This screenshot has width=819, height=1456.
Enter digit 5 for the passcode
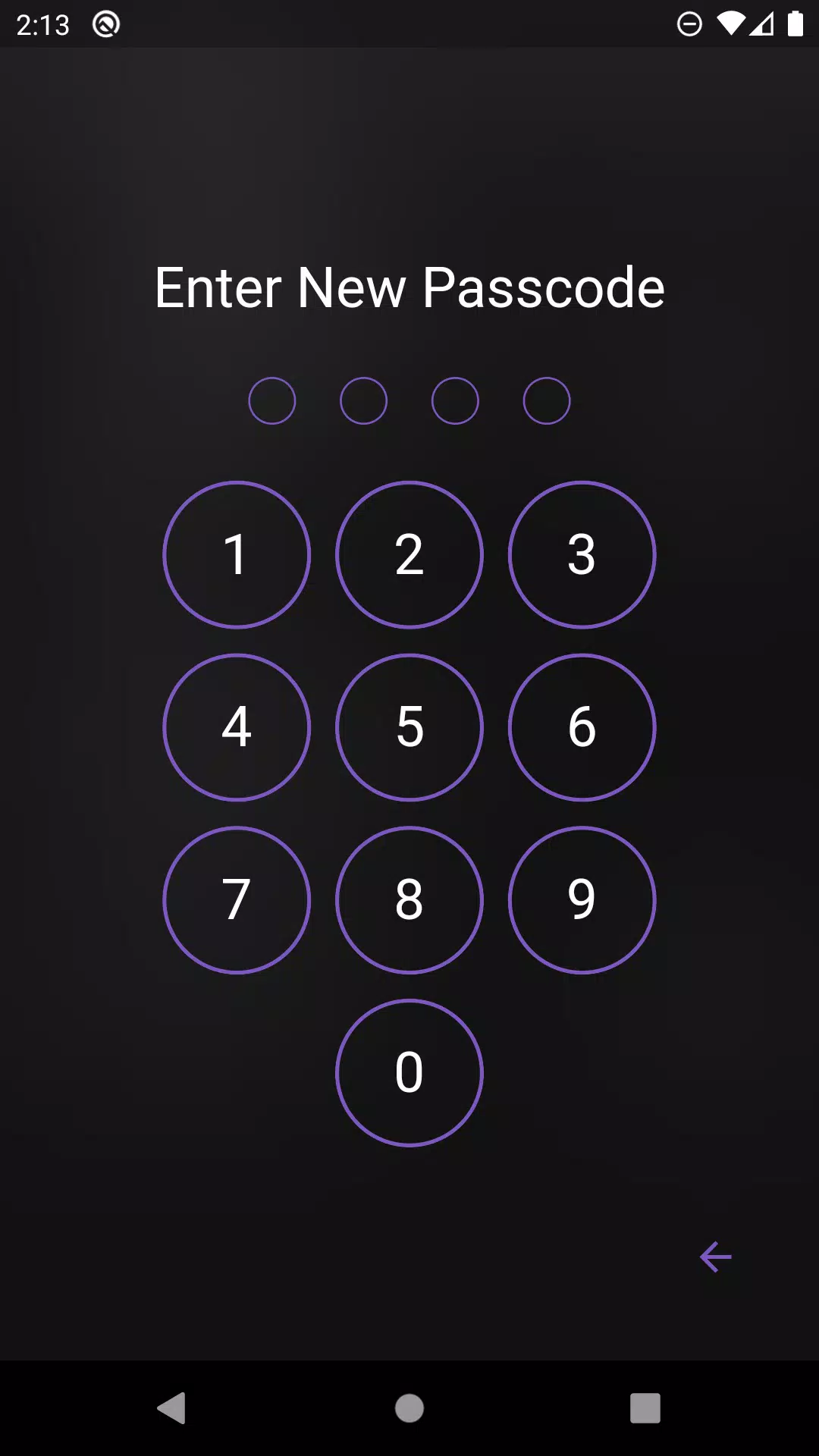(x=409, y=727)
